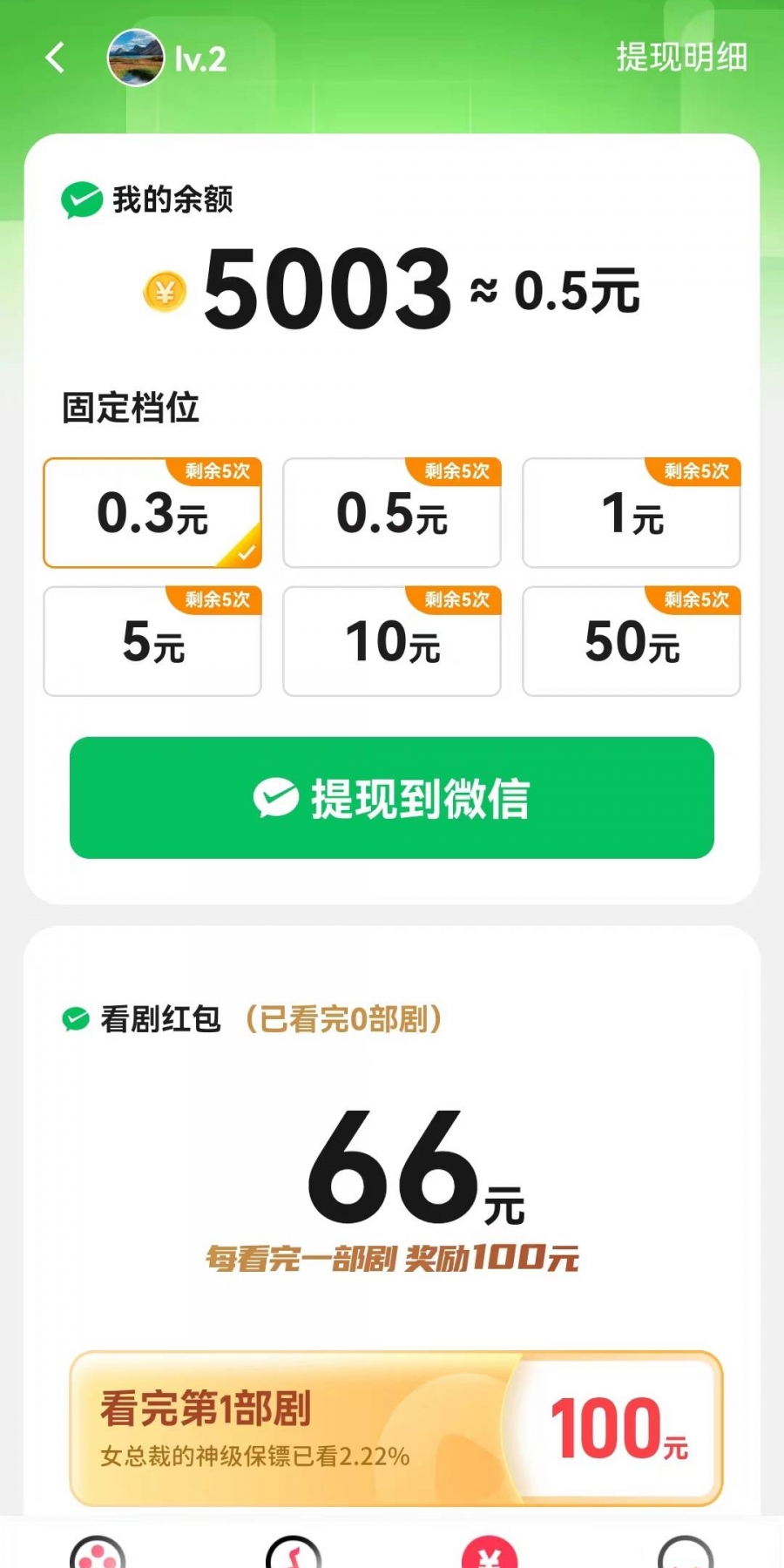
Task: Tap 提现到微信 to withdraw to WeChat
Action: tap(392, 798)
